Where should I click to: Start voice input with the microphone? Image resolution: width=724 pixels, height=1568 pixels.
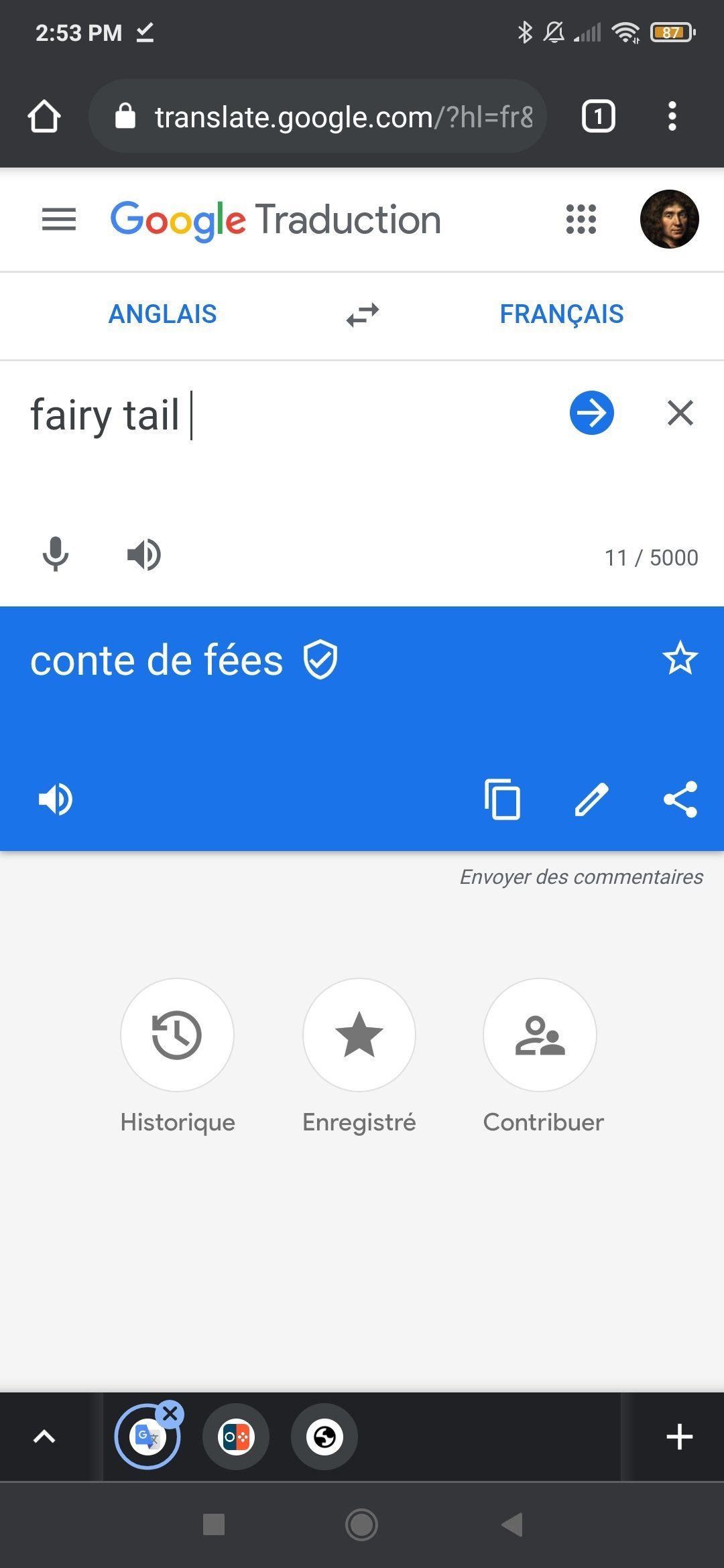[x=56, y=555]
